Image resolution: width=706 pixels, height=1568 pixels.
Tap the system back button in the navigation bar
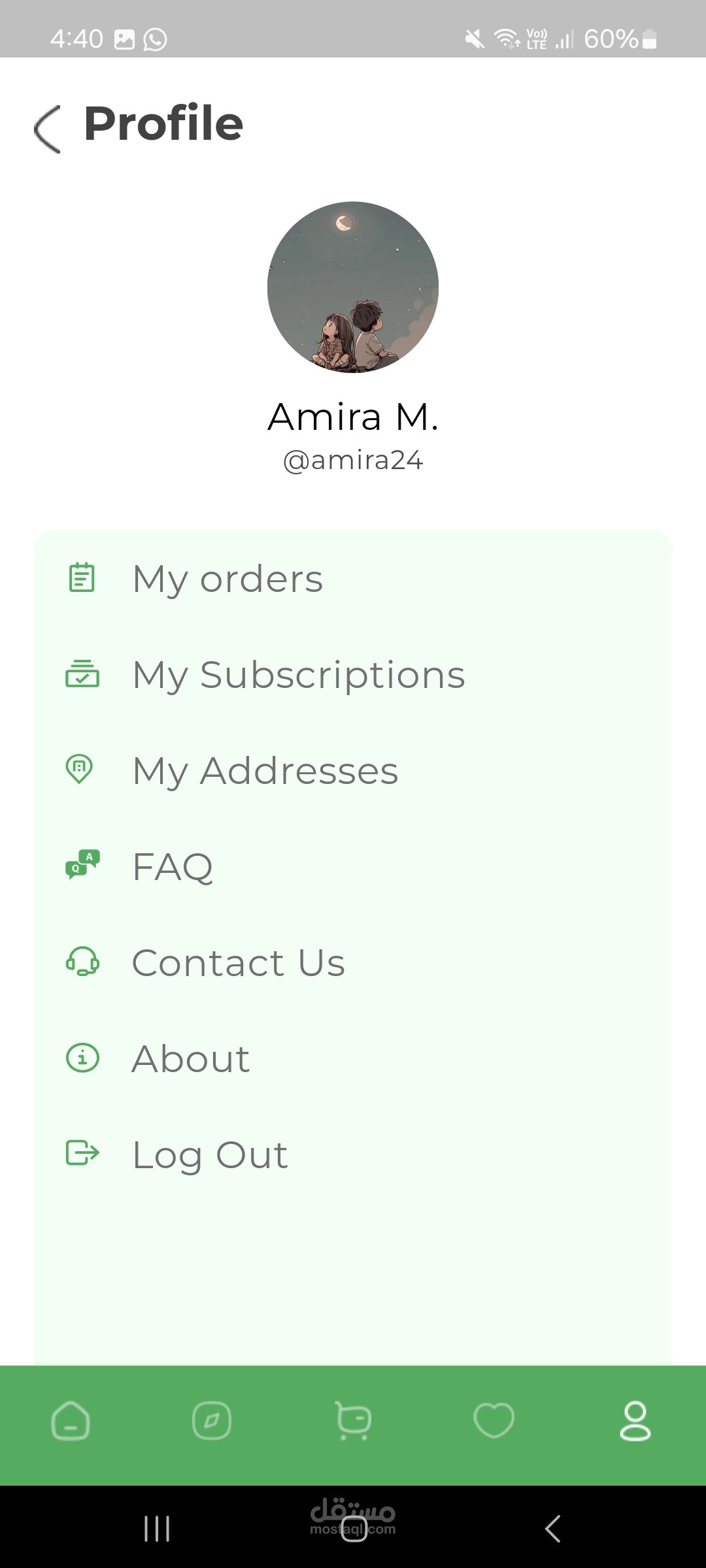552,1529
